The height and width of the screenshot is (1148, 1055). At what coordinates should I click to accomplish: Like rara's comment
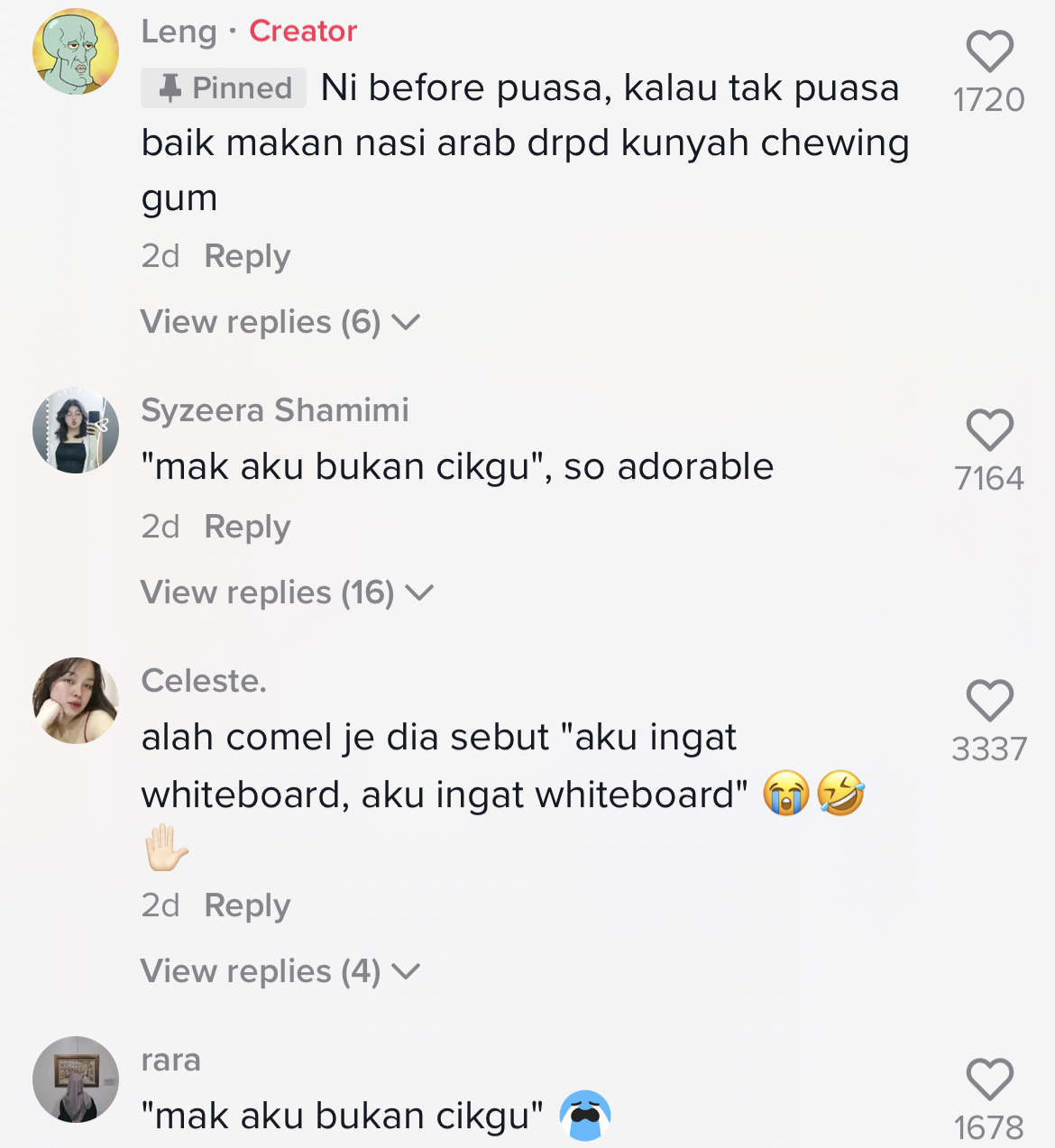(x=989, y=1079)
